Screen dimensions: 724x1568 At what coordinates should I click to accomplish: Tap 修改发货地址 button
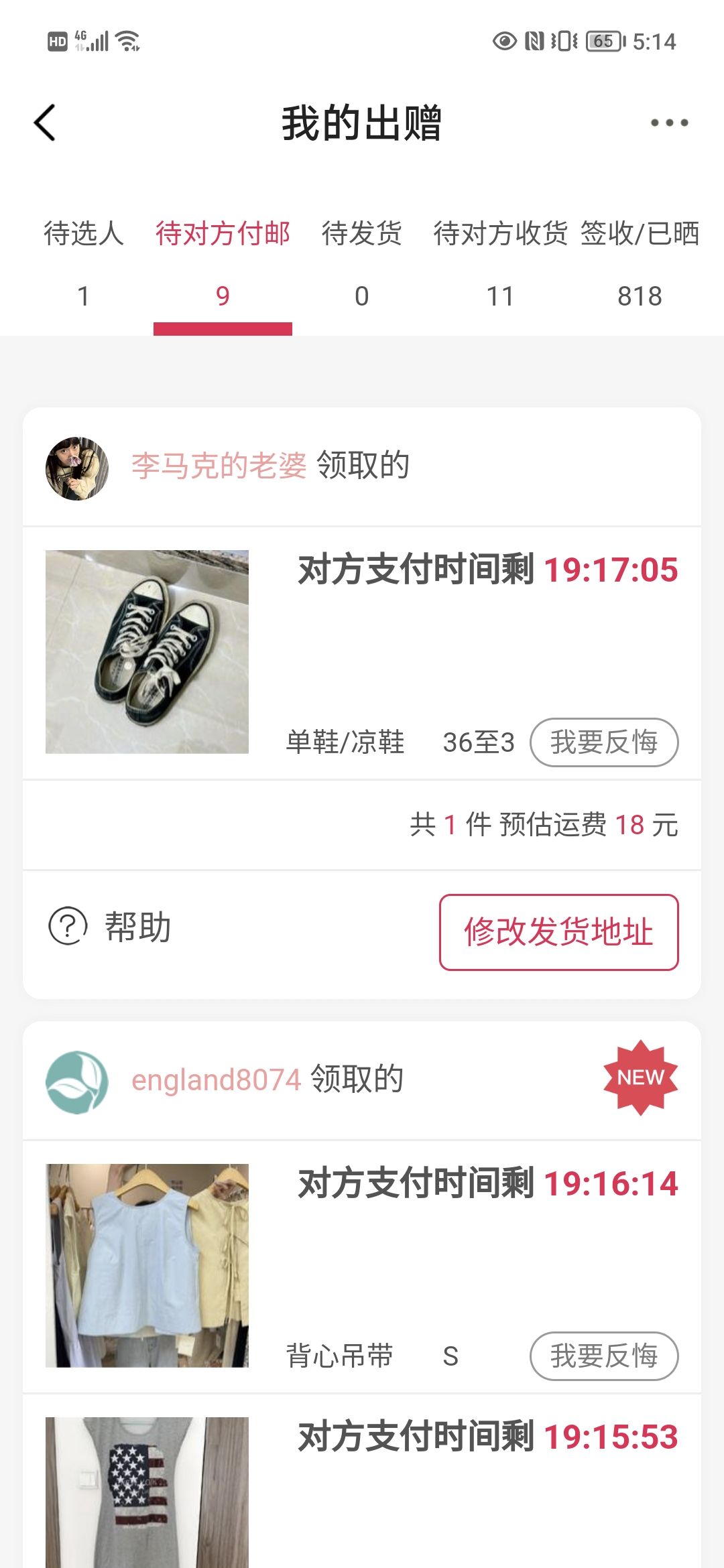tap(558, 932)
